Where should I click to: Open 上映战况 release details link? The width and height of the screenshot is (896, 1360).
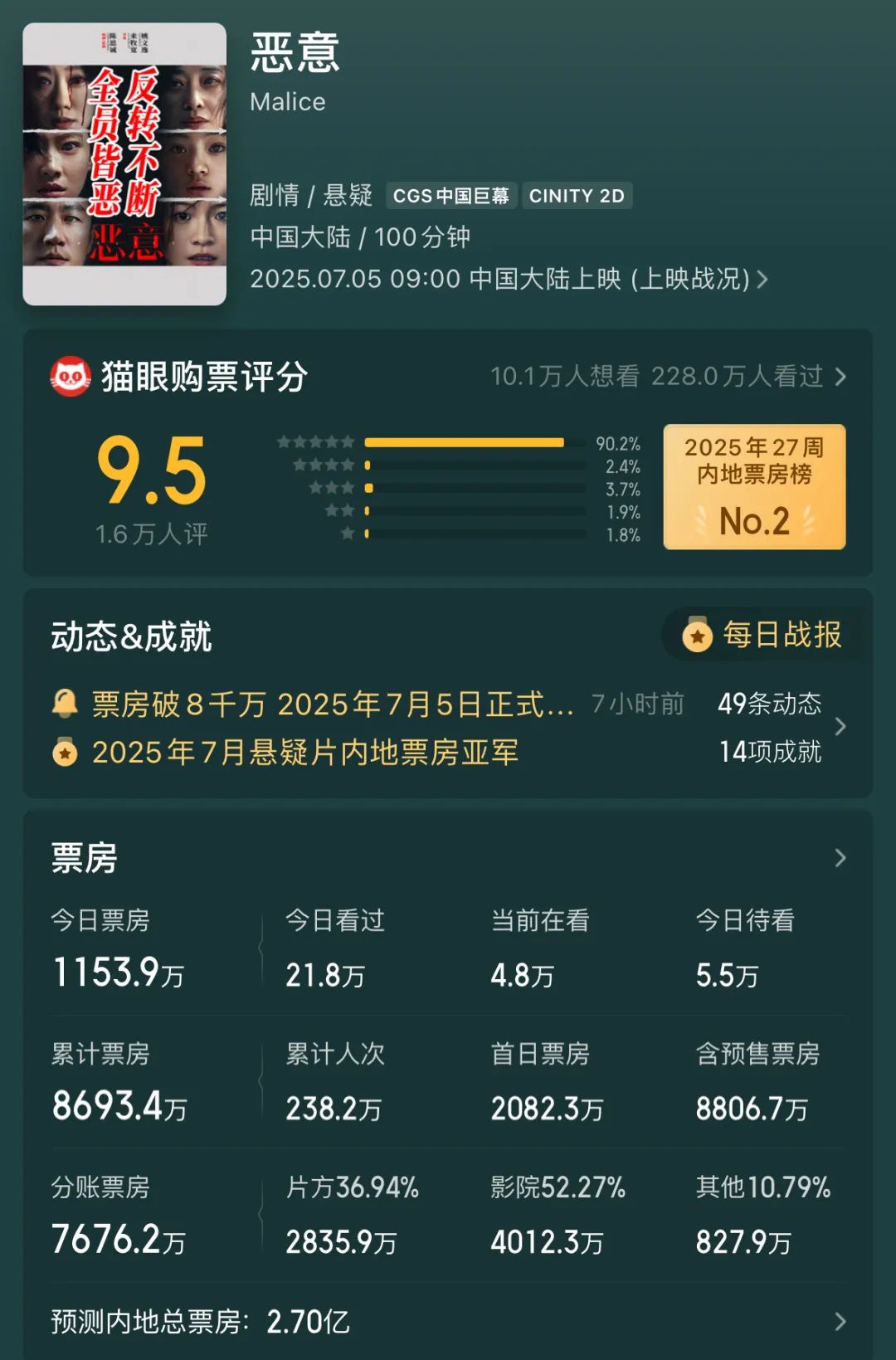click(699, 280)
